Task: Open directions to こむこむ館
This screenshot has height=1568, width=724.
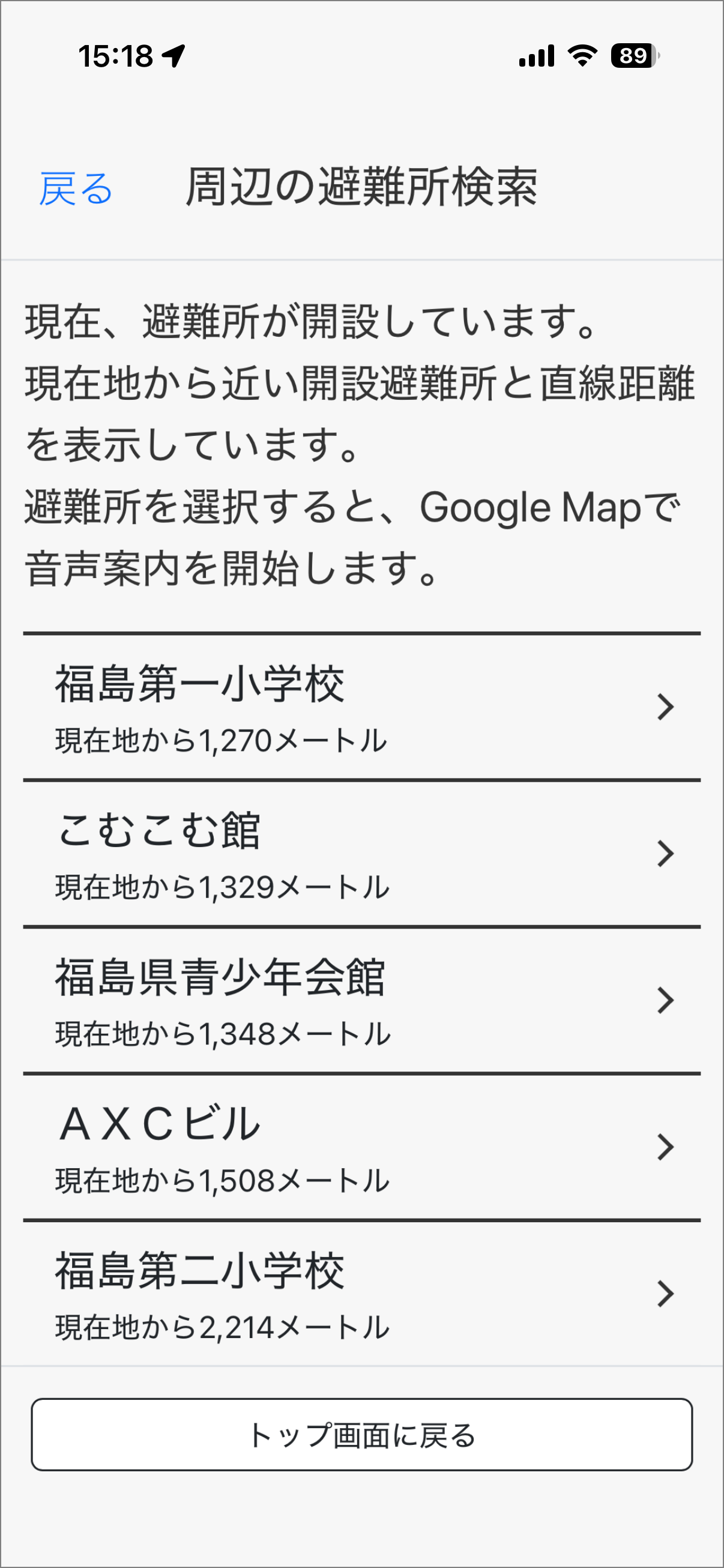Action: (361, 854)
